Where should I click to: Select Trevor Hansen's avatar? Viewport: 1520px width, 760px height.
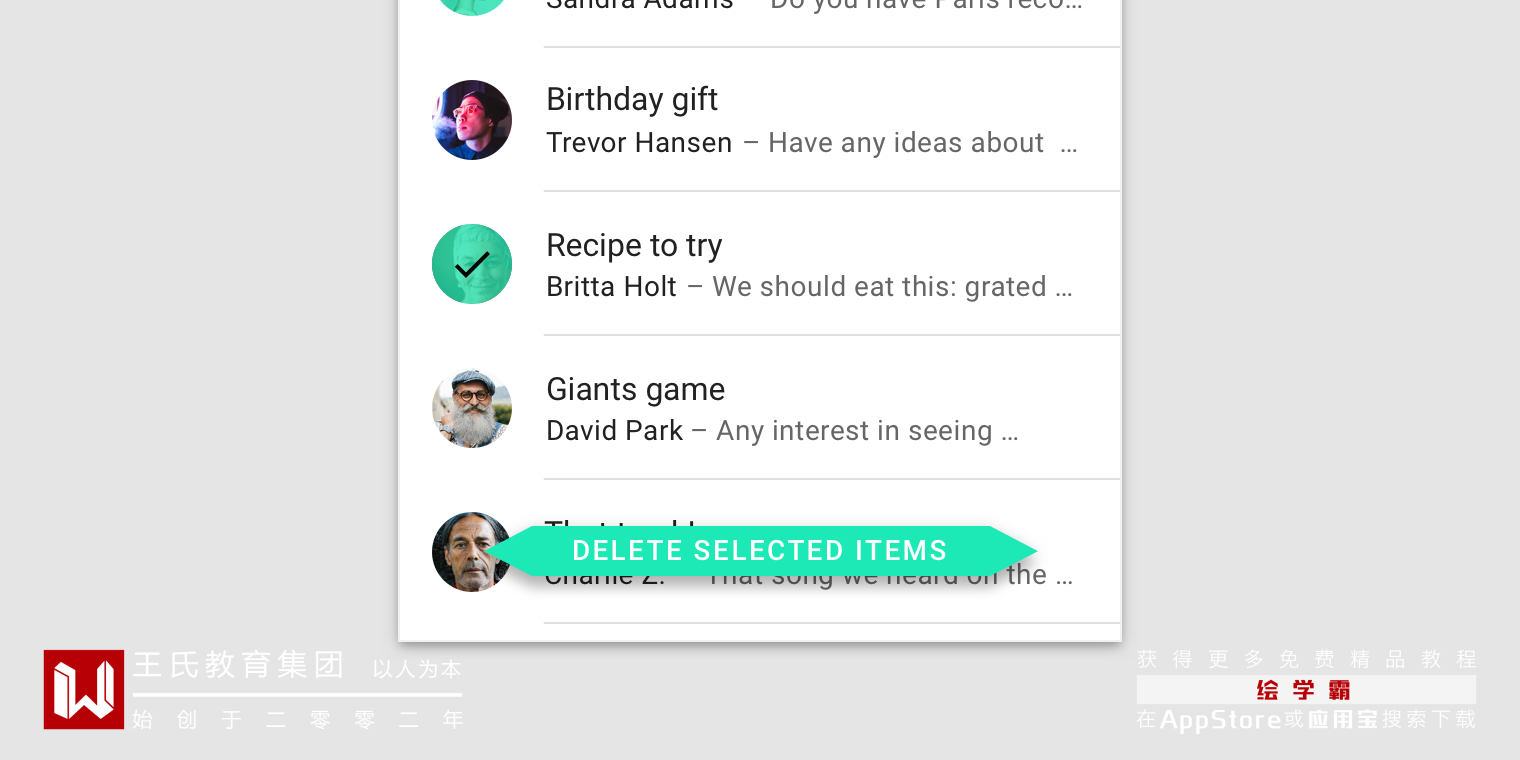click(x=472, y=120)
